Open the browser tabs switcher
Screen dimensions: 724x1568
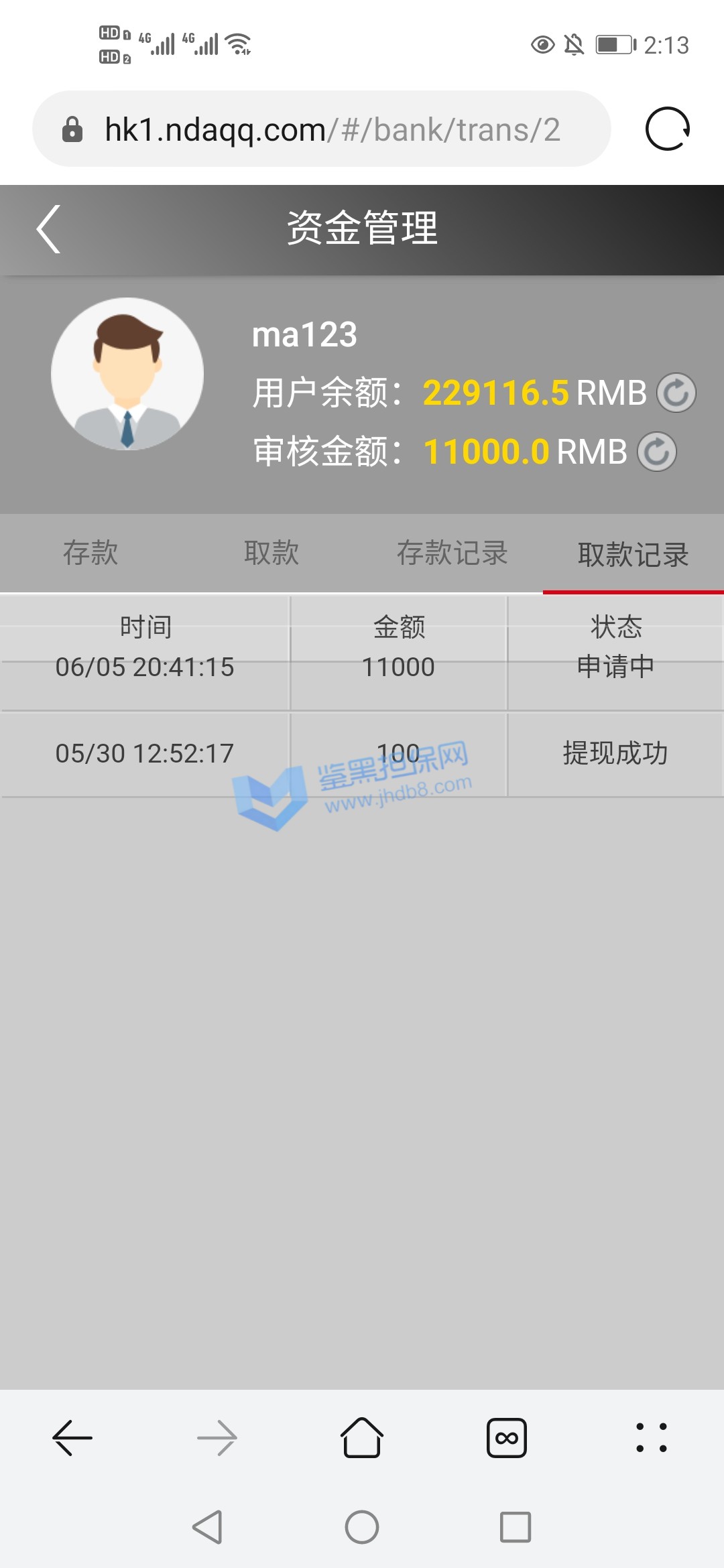point(507,1438)
